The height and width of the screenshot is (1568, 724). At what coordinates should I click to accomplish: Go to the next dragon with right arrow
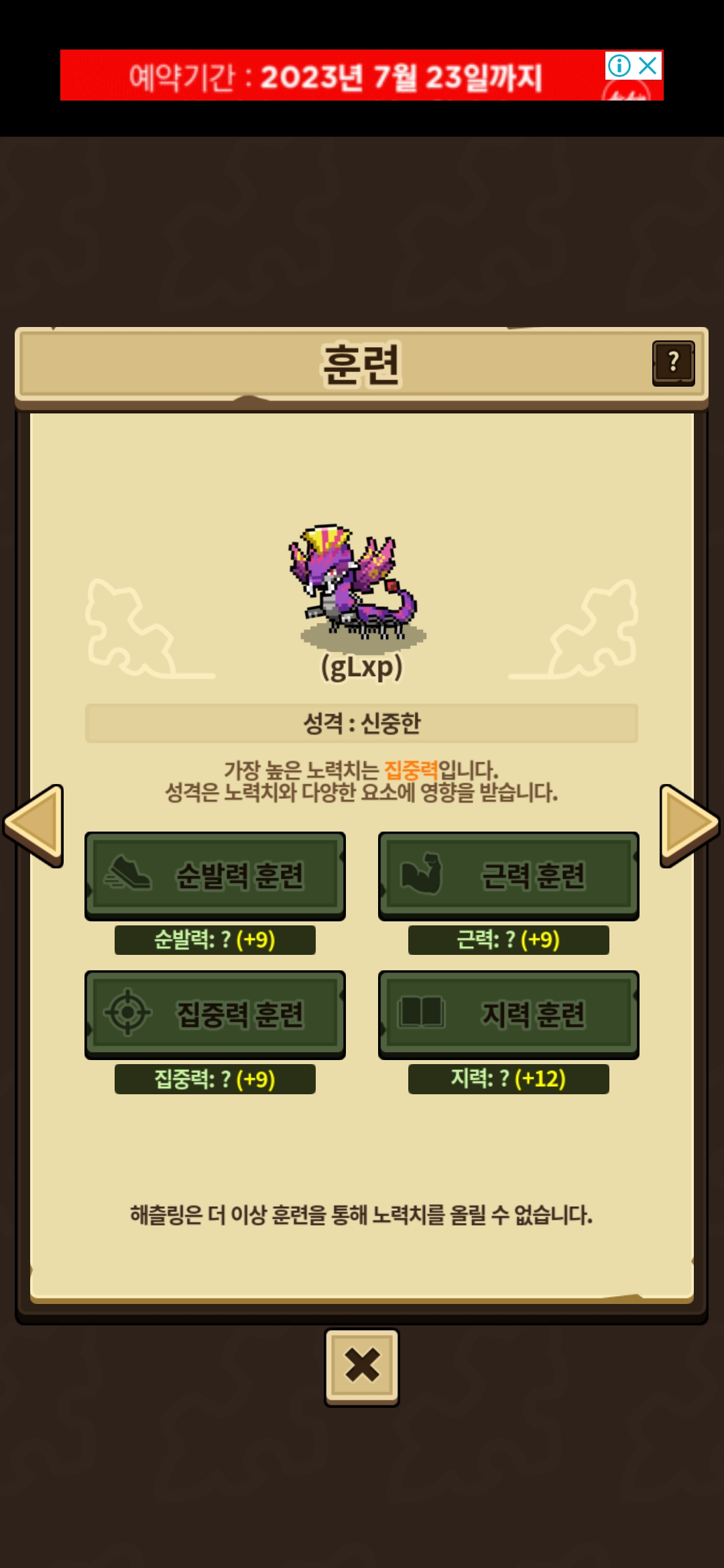pyautogui.click(x=690, y=826)
